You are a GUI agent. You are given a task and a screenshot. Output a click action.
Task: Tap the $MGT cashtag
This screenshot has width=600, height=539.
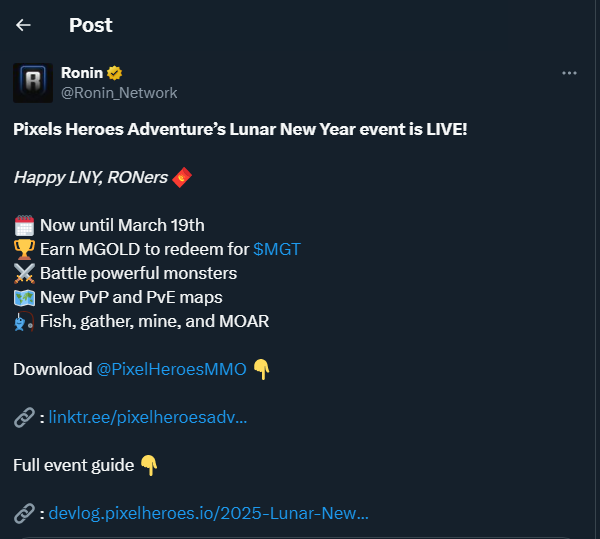pos(276,249)
